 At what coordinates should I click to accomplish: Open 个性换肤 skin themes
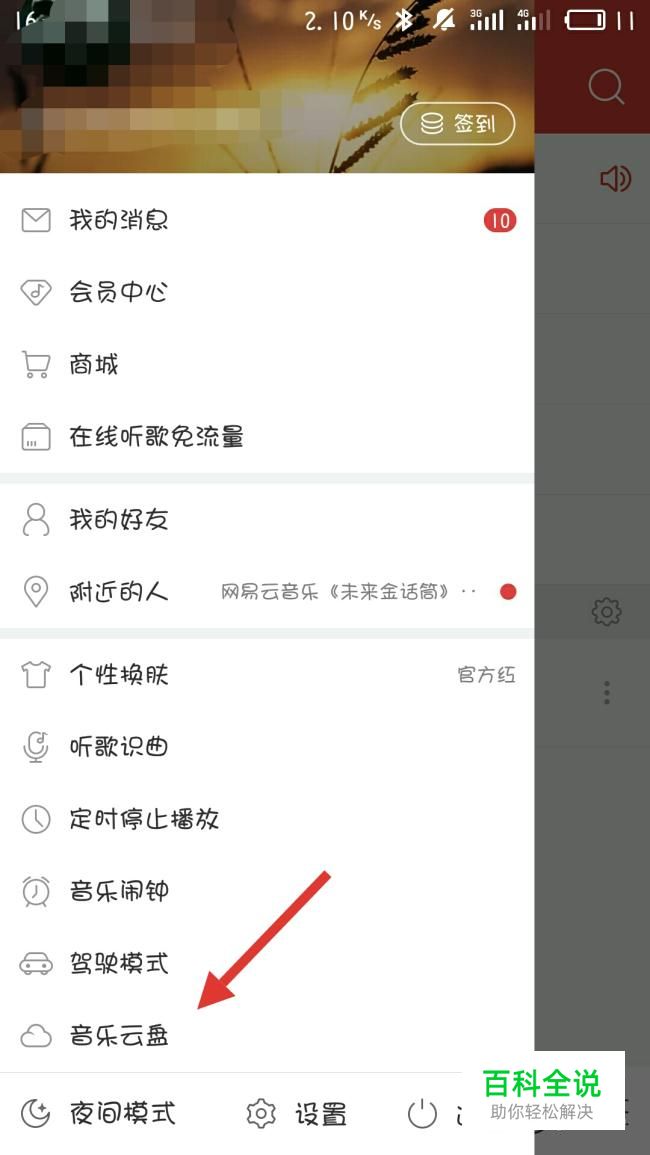(267, 675)
